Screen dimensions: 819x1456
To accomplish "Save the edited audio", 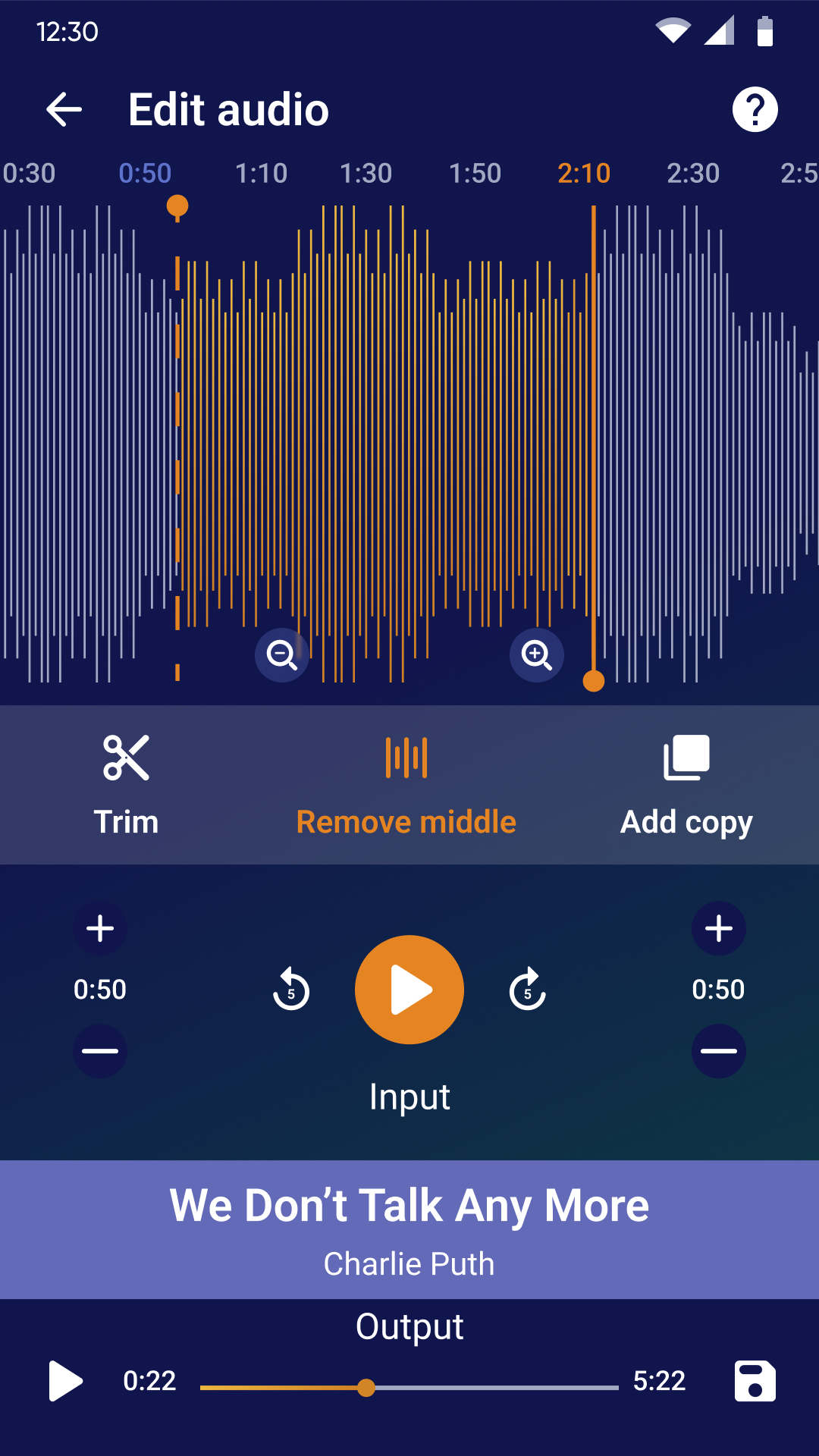I will pyautogui.click(x=755, y=1380).
